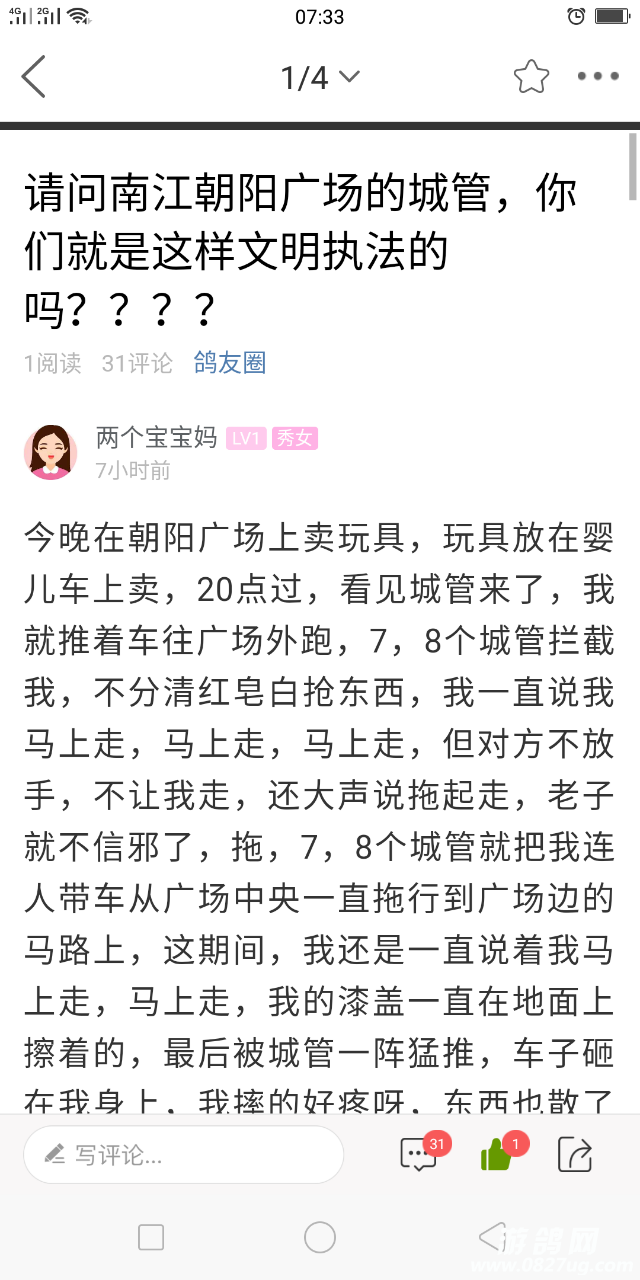Tap the 写评论 comment input box
The width and height of the screenshot is (640, 1280).
tap(183, 1156)
